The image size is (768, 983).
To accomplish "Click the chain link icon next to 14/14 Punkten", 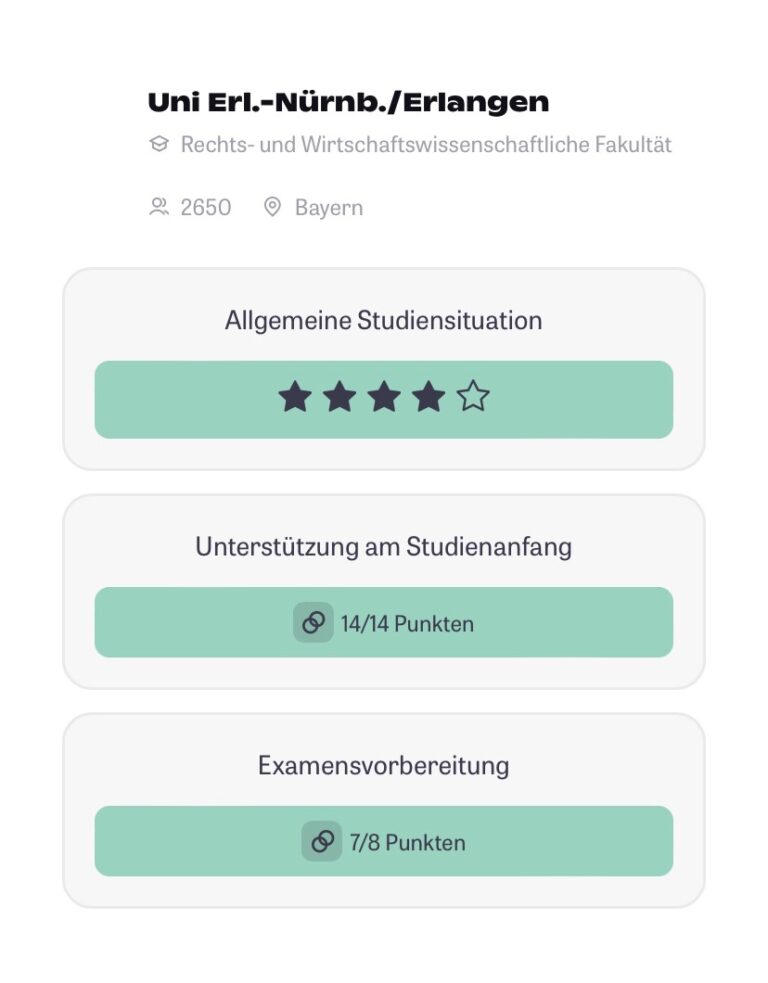I will click(316, 622).
